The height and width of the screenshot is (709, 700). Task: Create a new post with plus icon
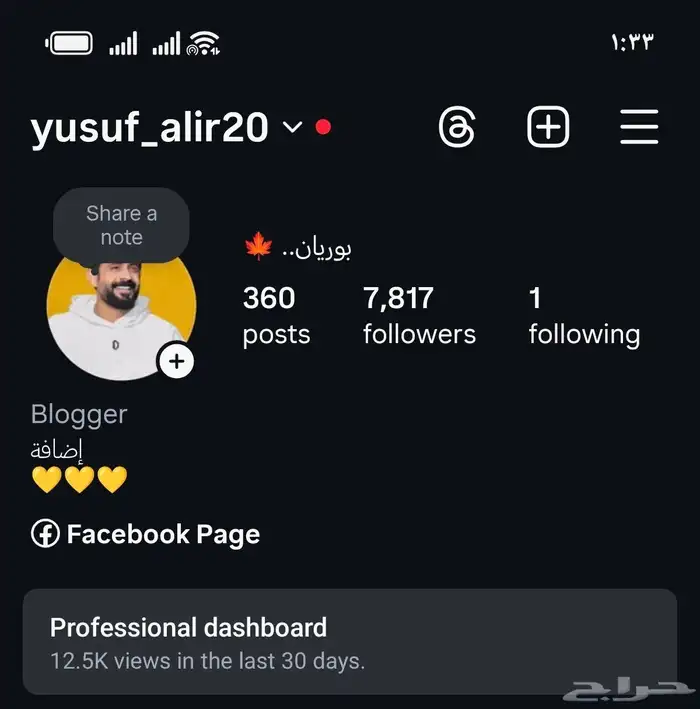coord(548,128)
